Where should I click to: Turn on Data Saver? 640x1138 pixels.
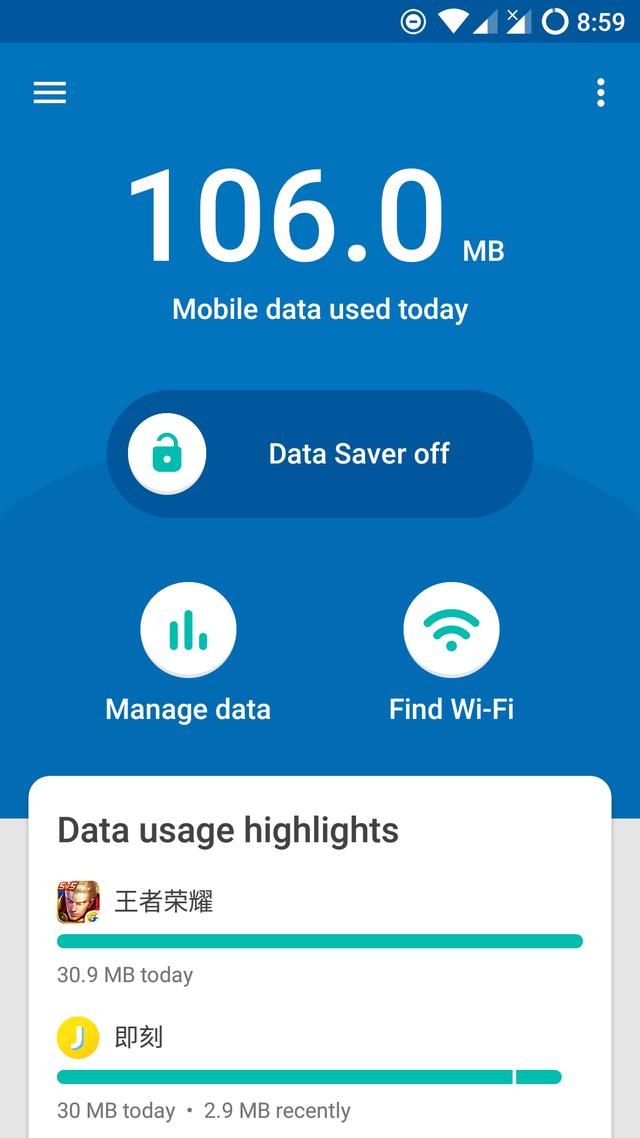pos(320,454)
